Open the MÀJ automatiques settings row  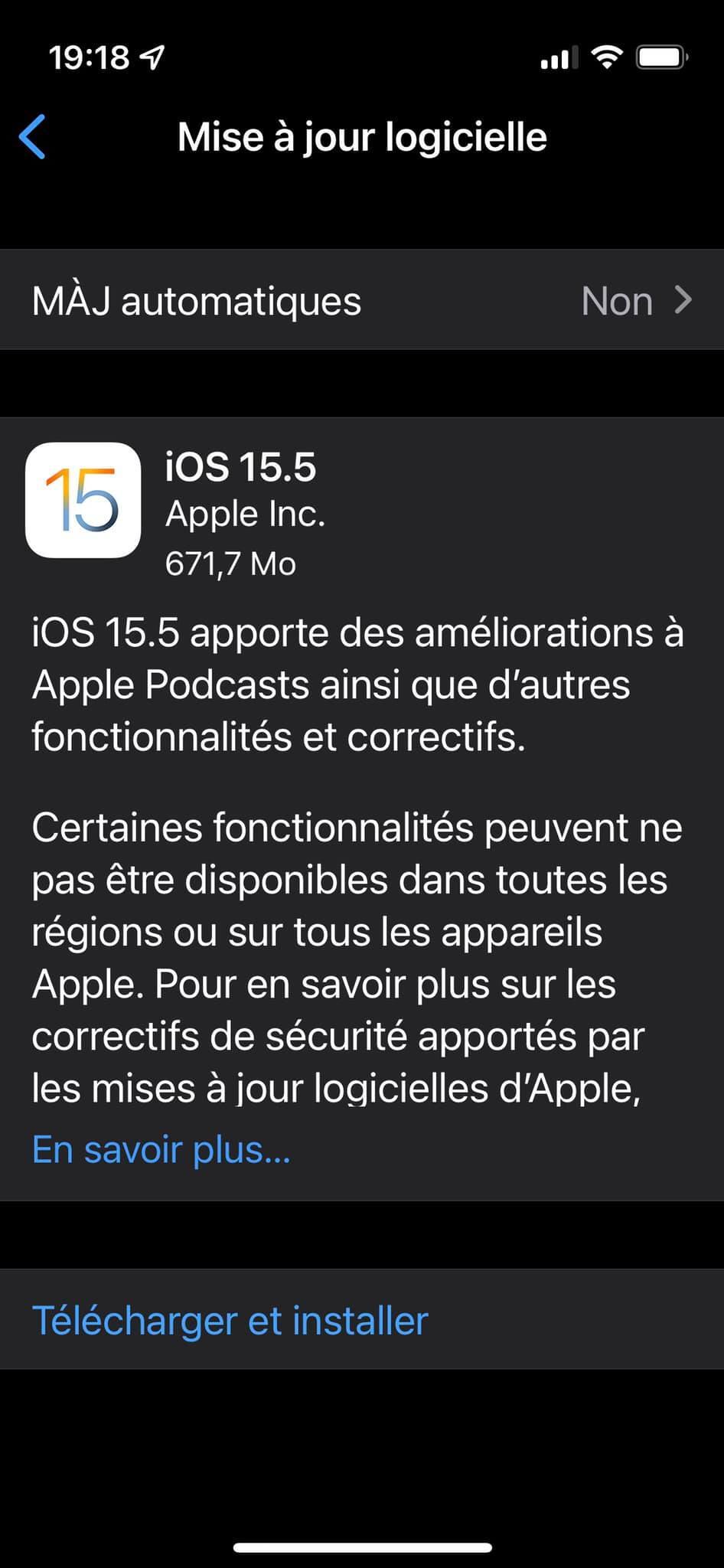click(361, 300)
